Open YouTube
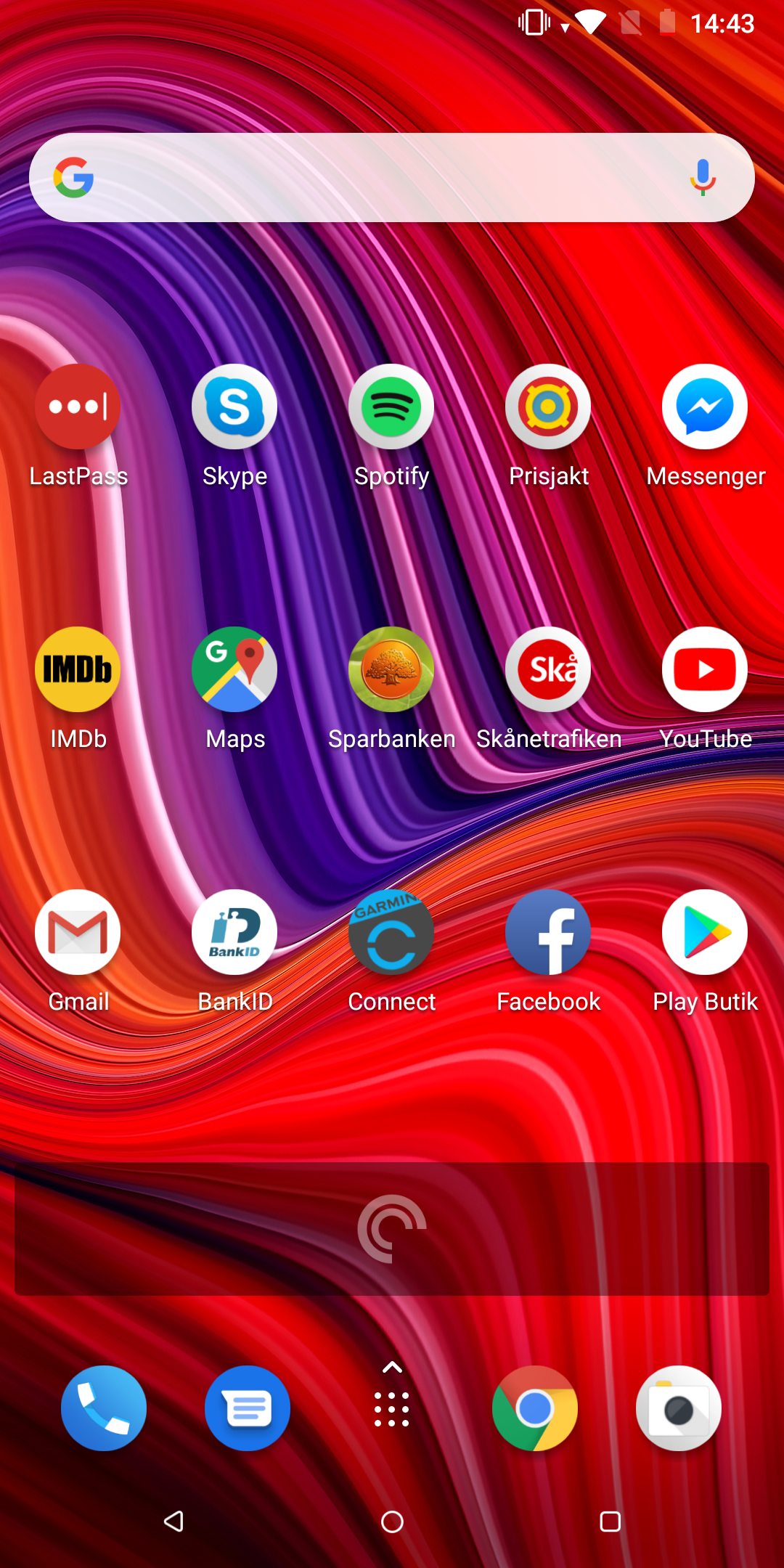784x1568 pixels. point(705,669)
